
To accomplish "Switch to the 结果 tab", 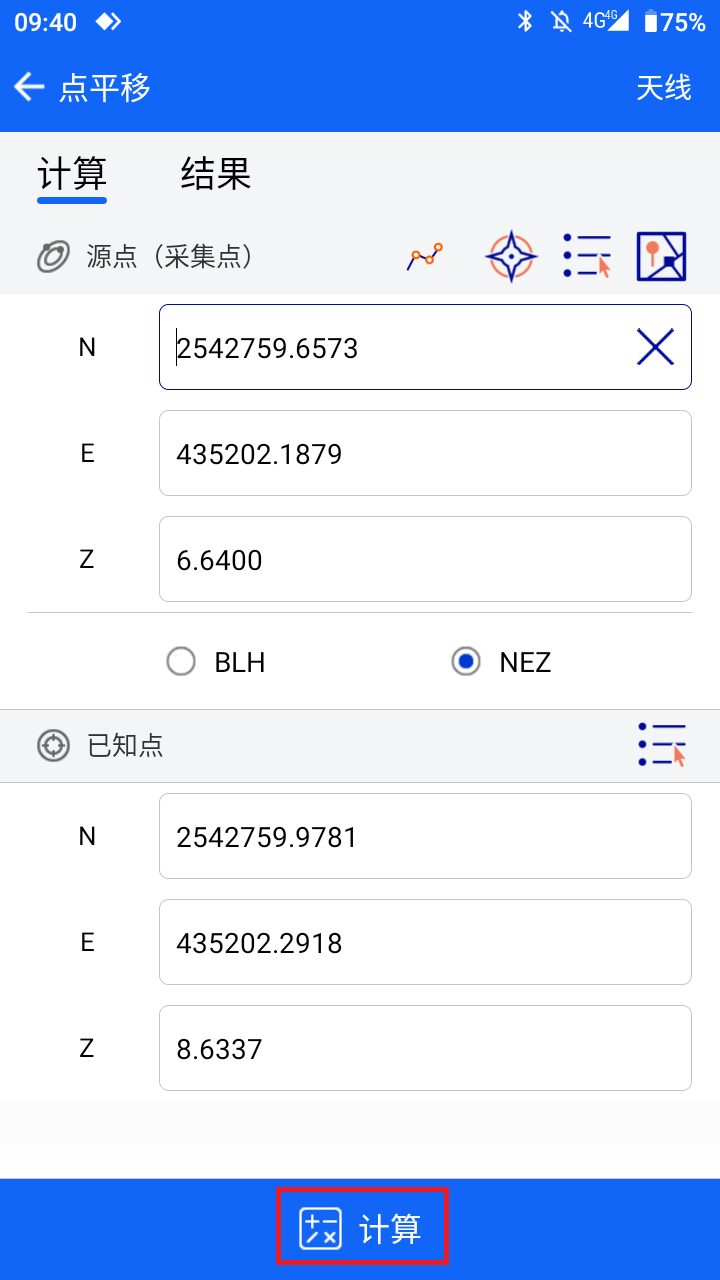I will click(x=215, y=174).
